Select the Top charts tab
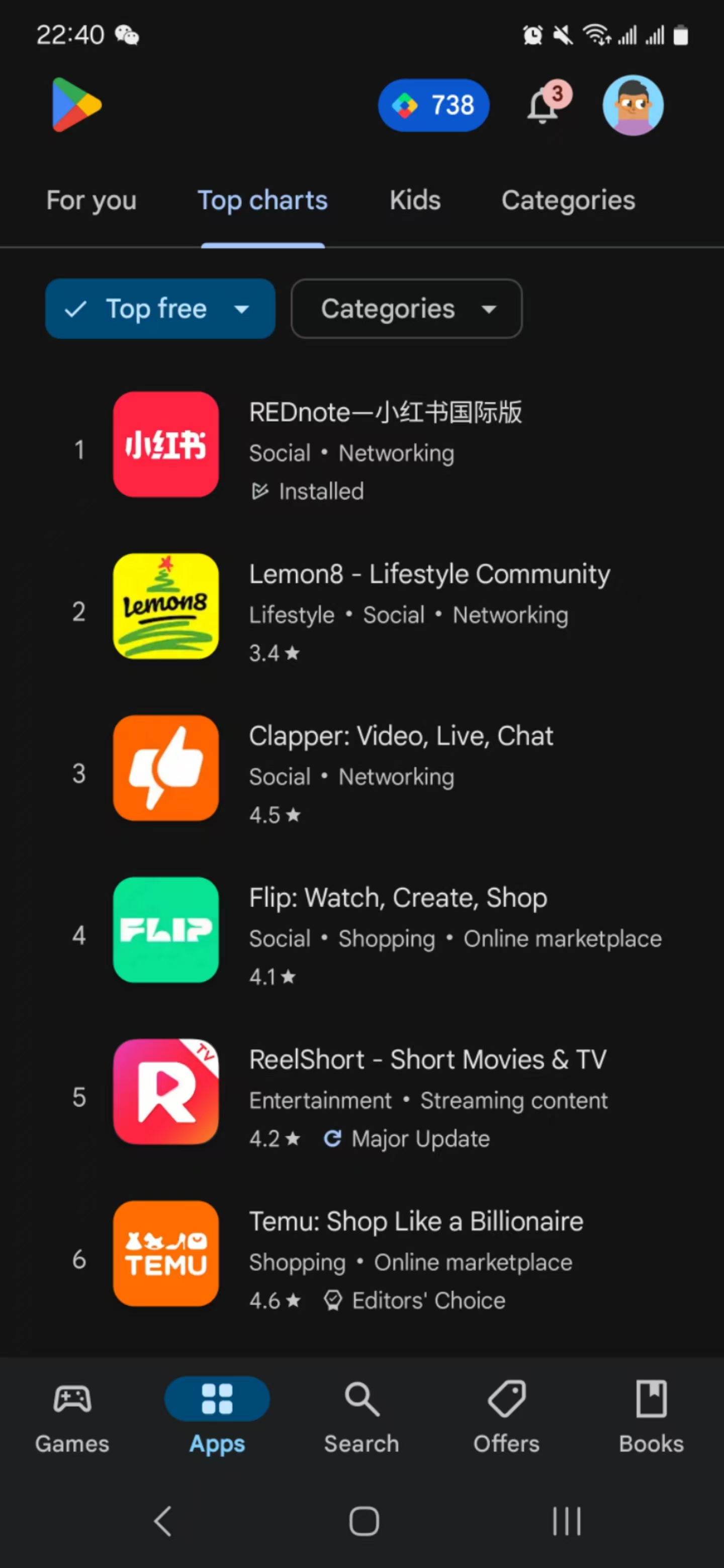The width and height of the screenshot is (724, 1568). (262, 200)
